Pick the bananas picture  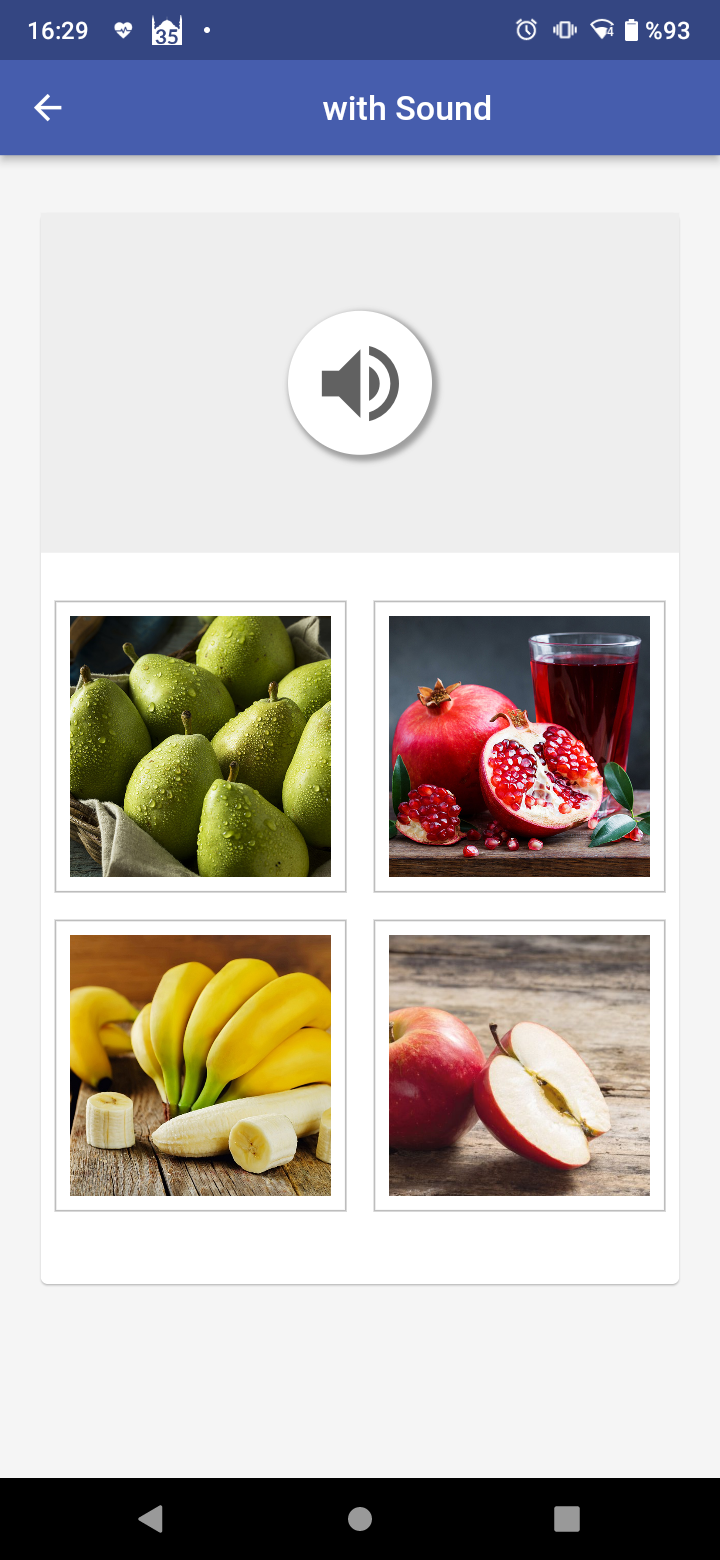tap(200, 1065)
